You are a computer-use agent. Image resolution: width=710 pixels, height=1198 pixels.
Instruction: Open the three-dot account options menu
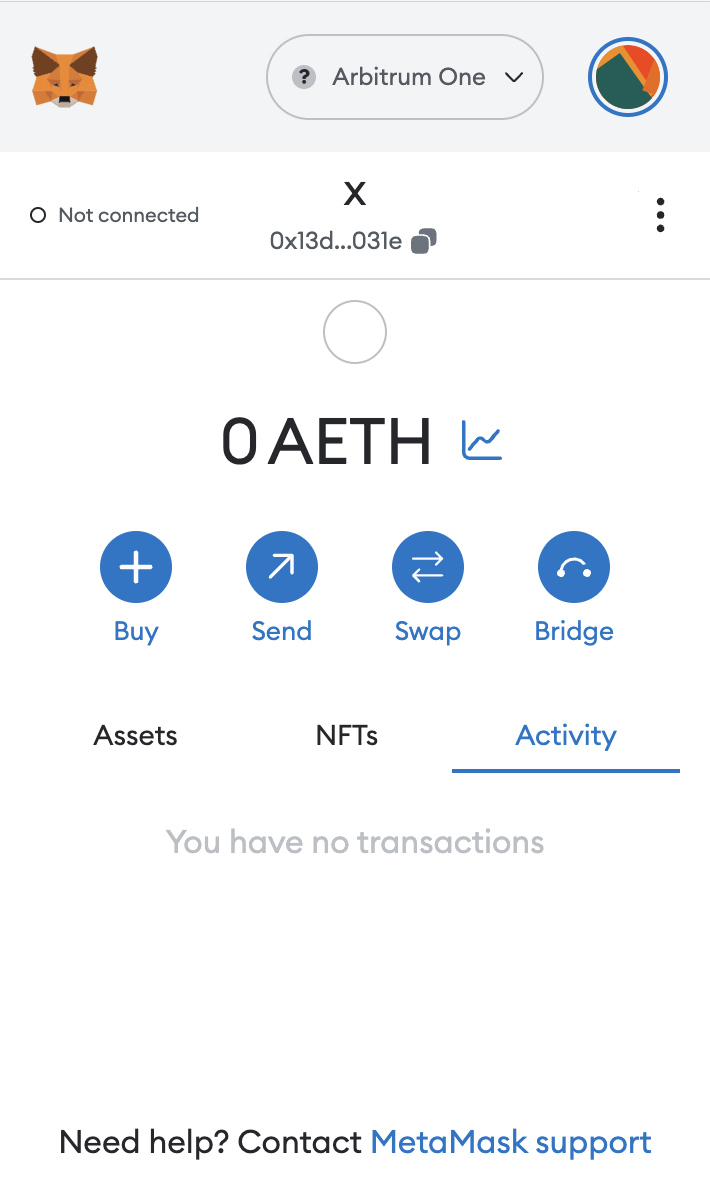point(660,215)
